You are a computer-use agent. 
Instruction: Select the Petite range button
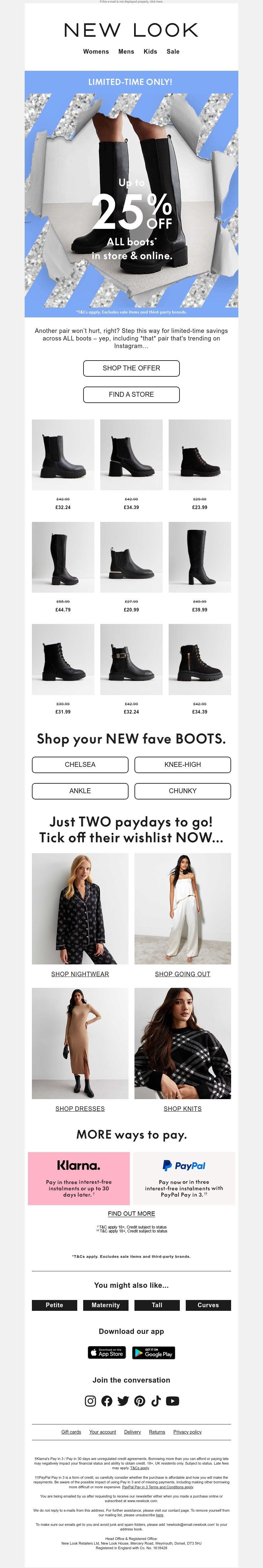(55, 1305)
